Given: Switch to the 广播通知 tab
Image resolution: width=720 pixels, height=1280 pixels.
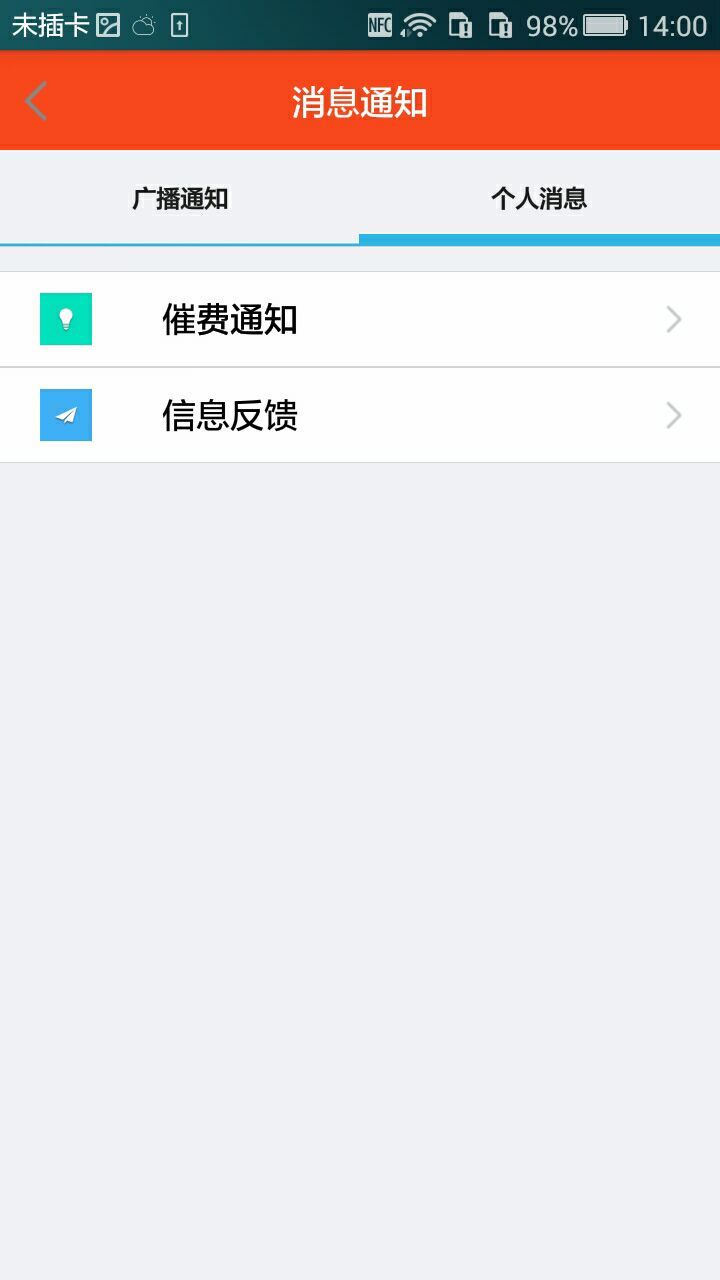Looking at the screenshot, I should point(180,198).
